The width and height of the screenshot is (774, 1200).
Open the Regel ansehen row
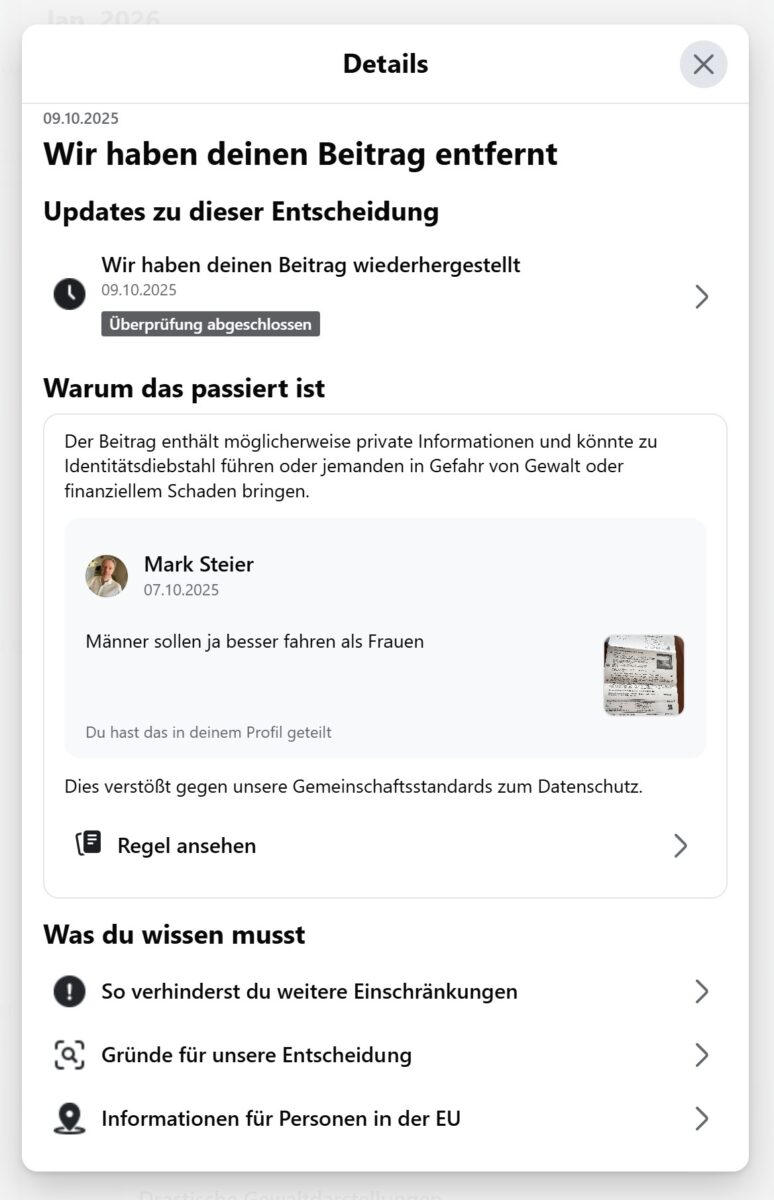coord(384,846)
